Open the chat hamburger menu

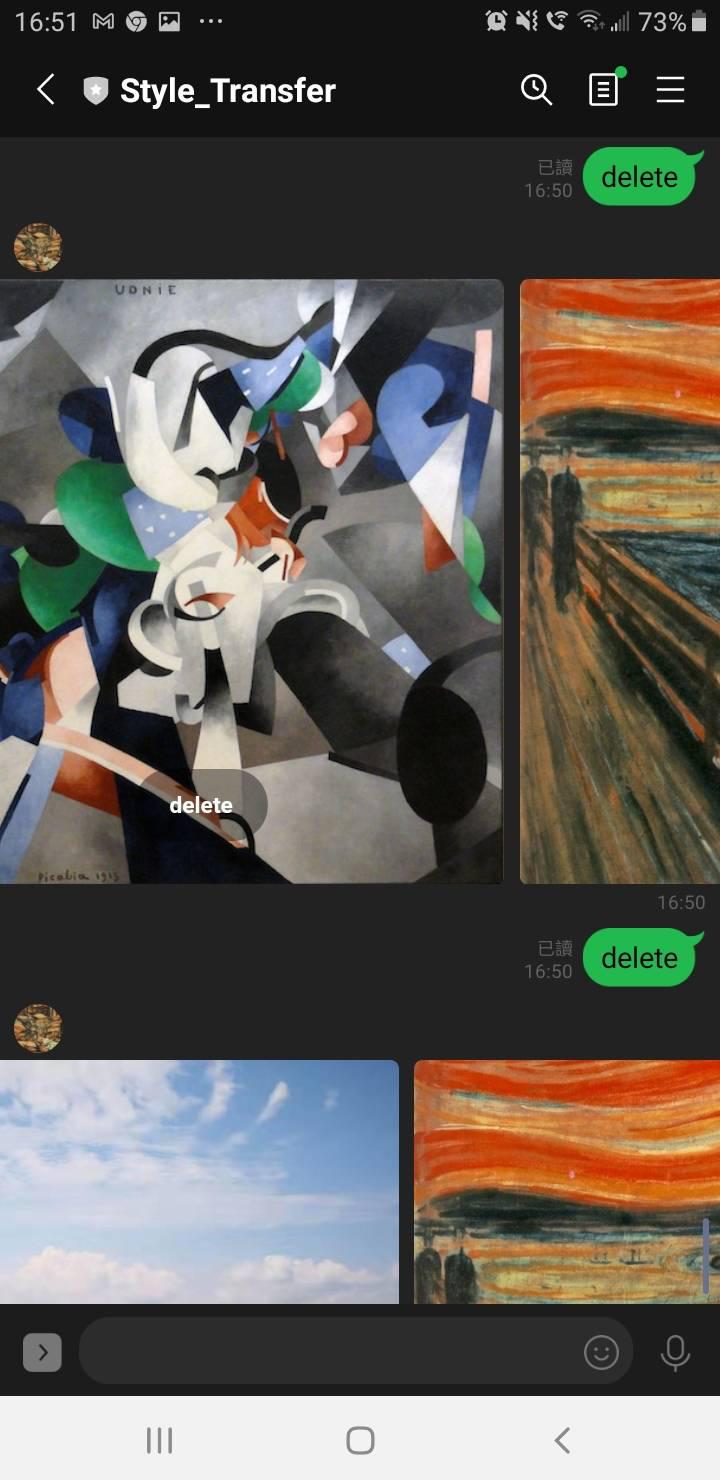coord(670,90)
